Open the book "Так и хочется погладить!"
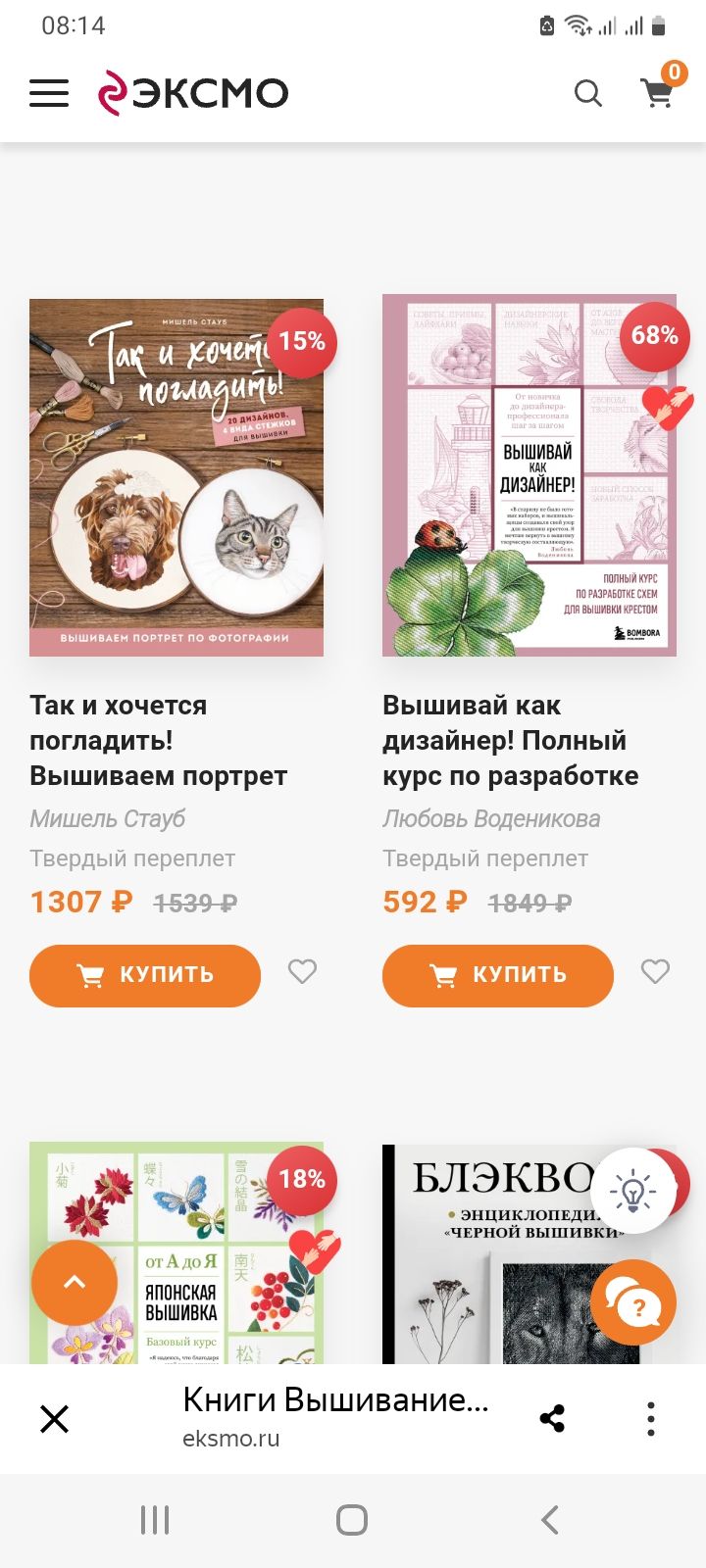This screenshot has height=1568, width=706. pos(176,477)
